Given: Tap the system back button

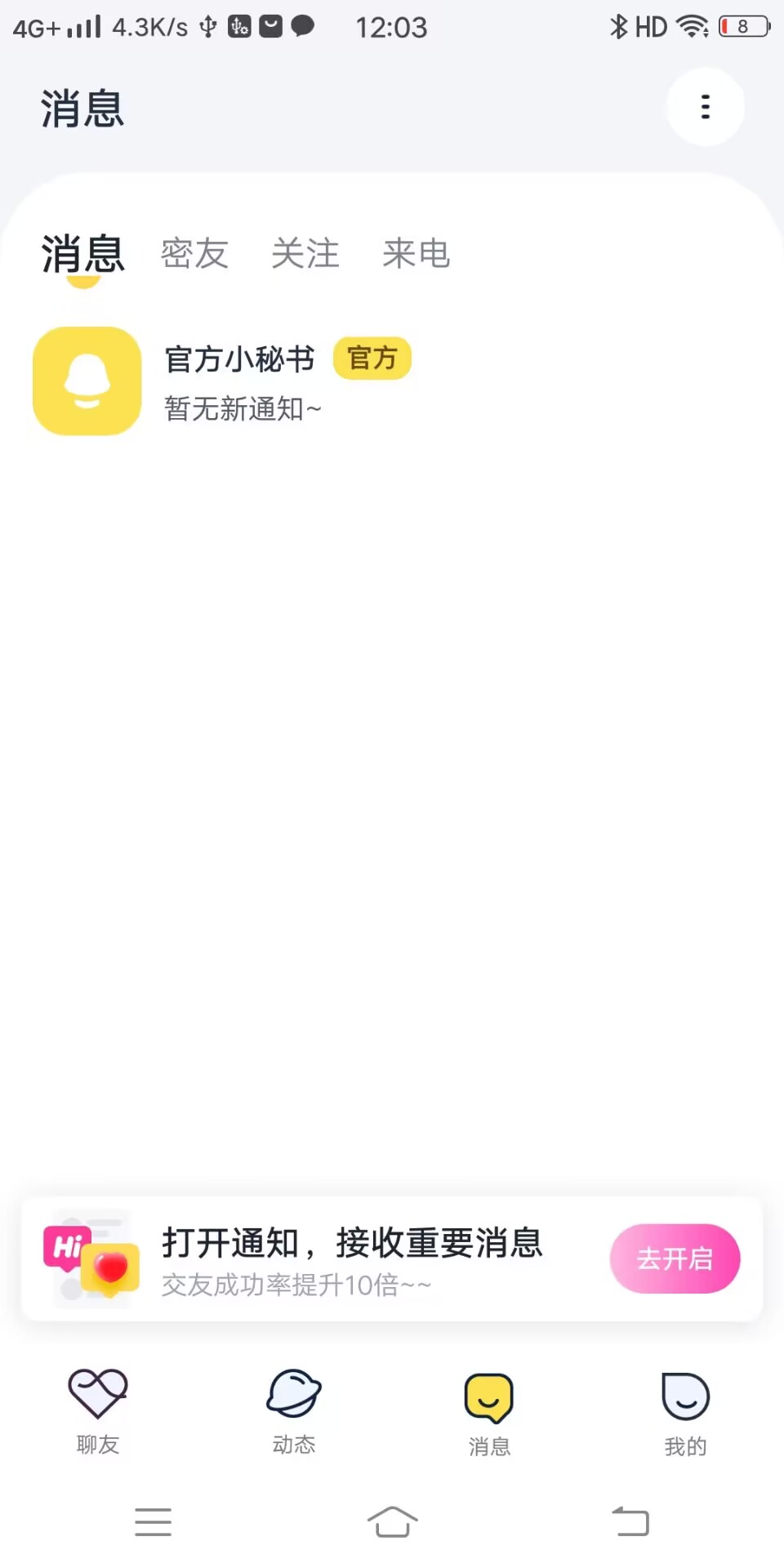Looking at the screenshot, I should click(x=630, y=1522).
